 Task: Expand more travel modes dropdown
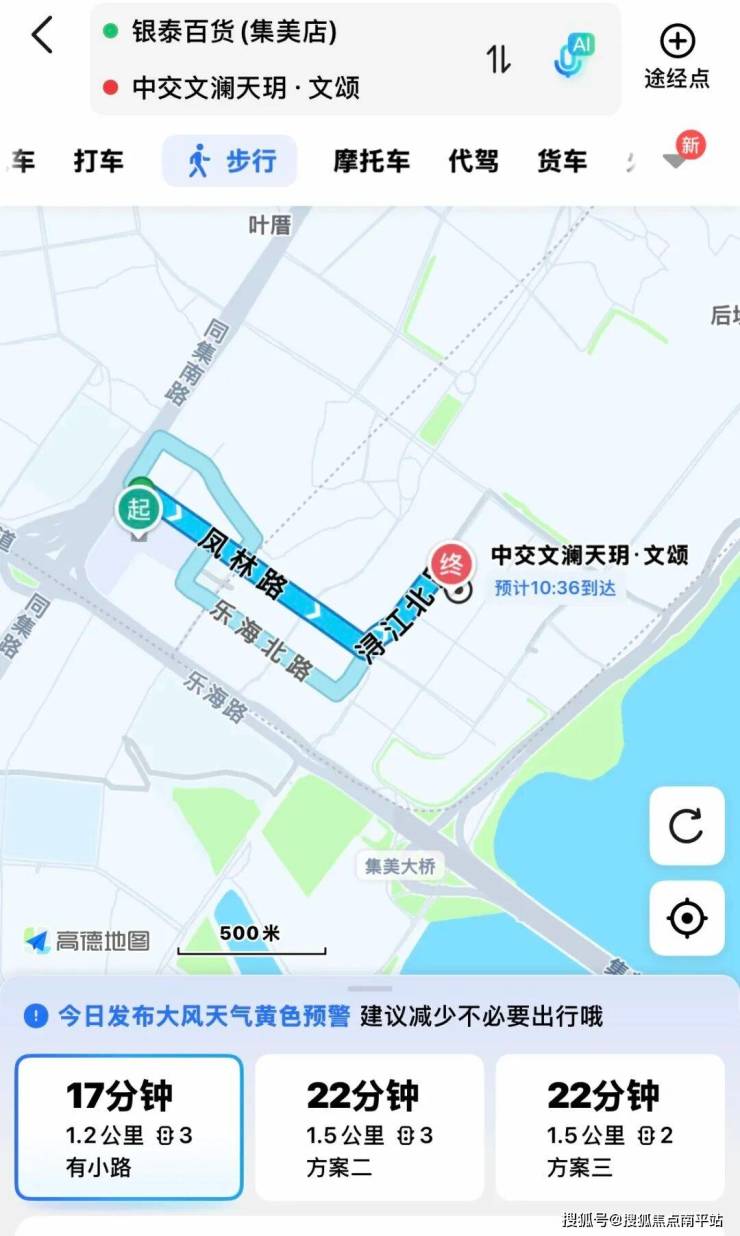coord(677,160)
